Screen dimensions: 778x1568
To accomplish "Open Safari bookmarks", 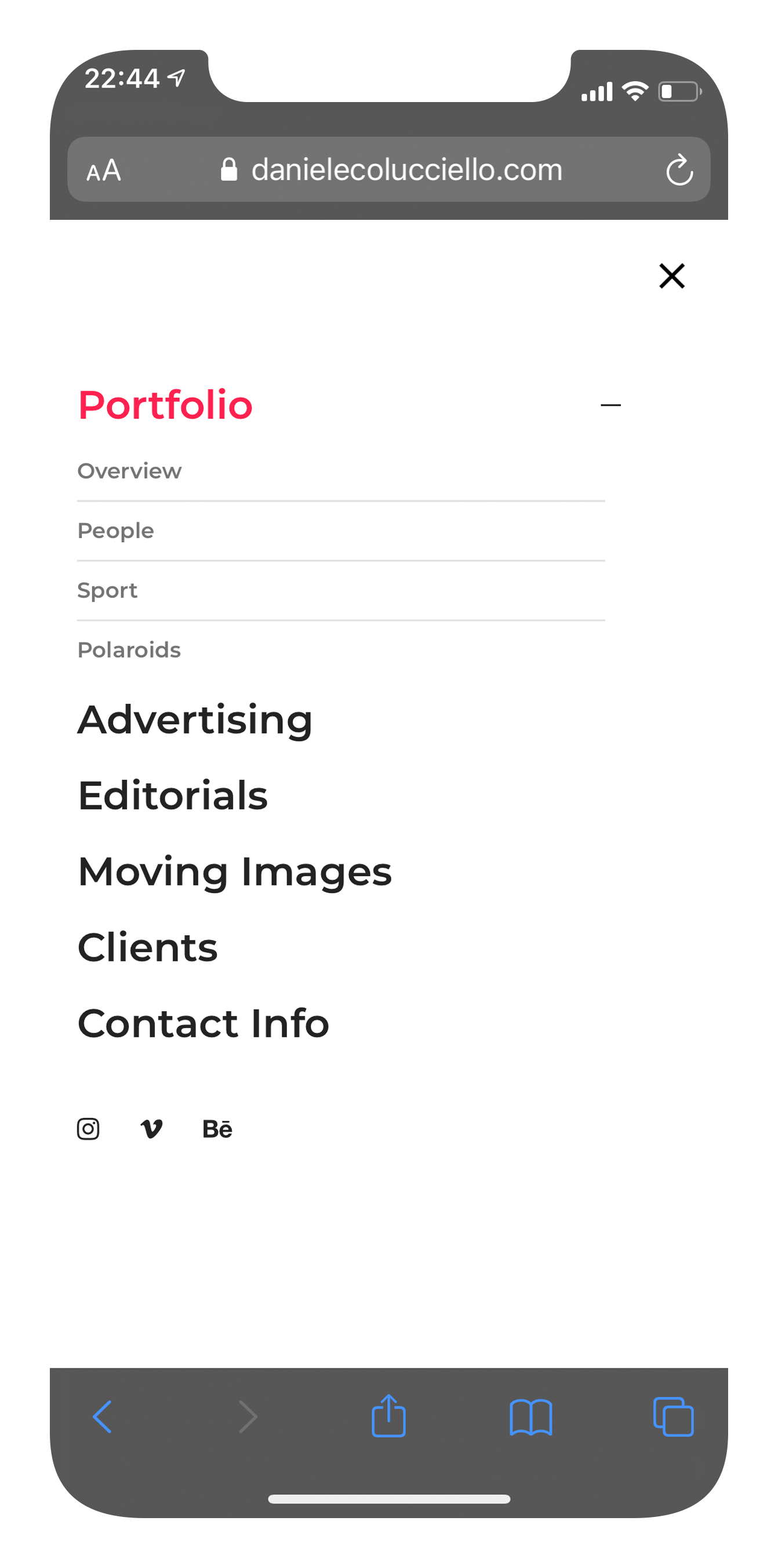I will tap(531, 1417).
